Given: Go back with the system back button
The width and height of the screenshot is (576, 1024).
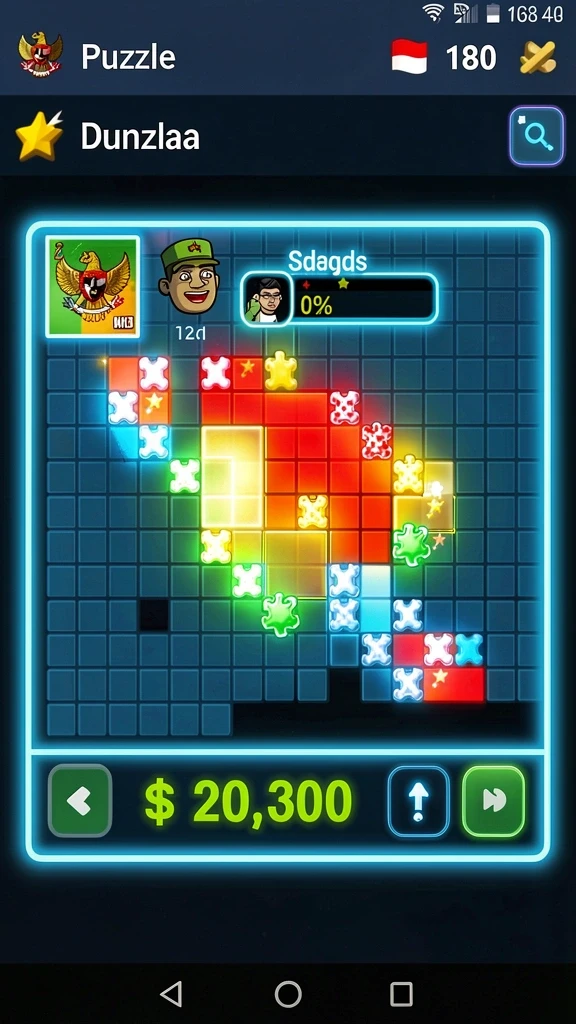Looking at the screenshot, I should click(x=171, y=993).
